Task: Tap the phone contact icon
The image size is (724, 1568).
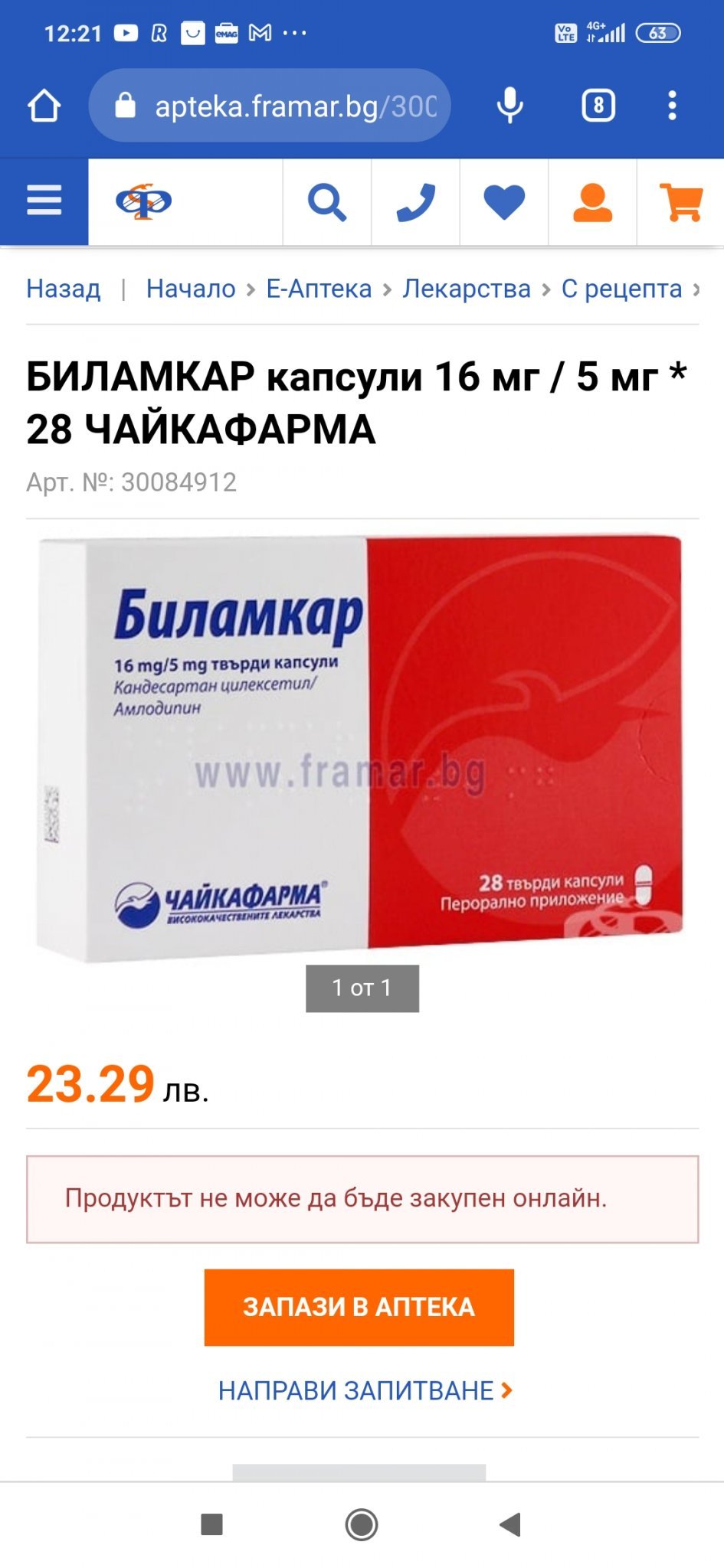Action: point(416,203)
